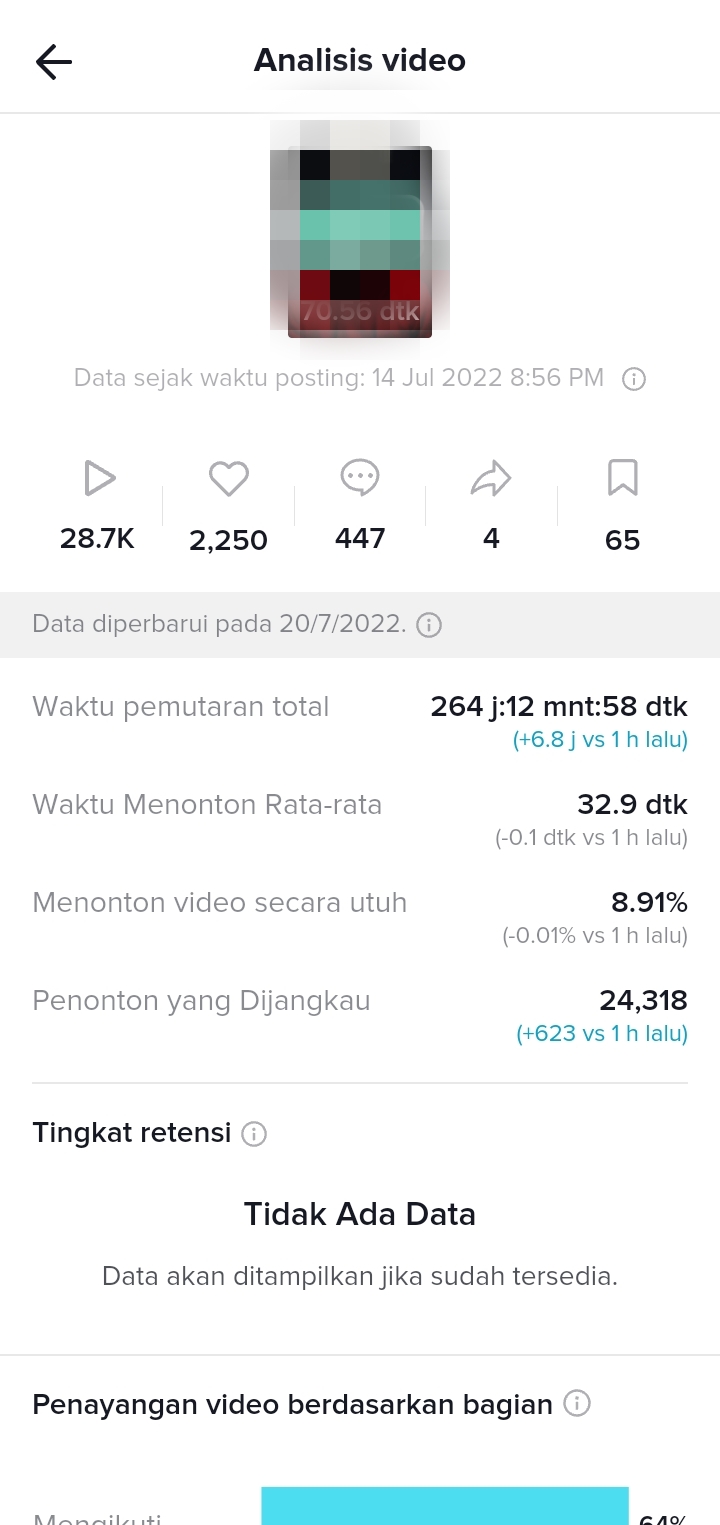
Task: Show info about Tingkat retensi
Action: pos(254,1134)
